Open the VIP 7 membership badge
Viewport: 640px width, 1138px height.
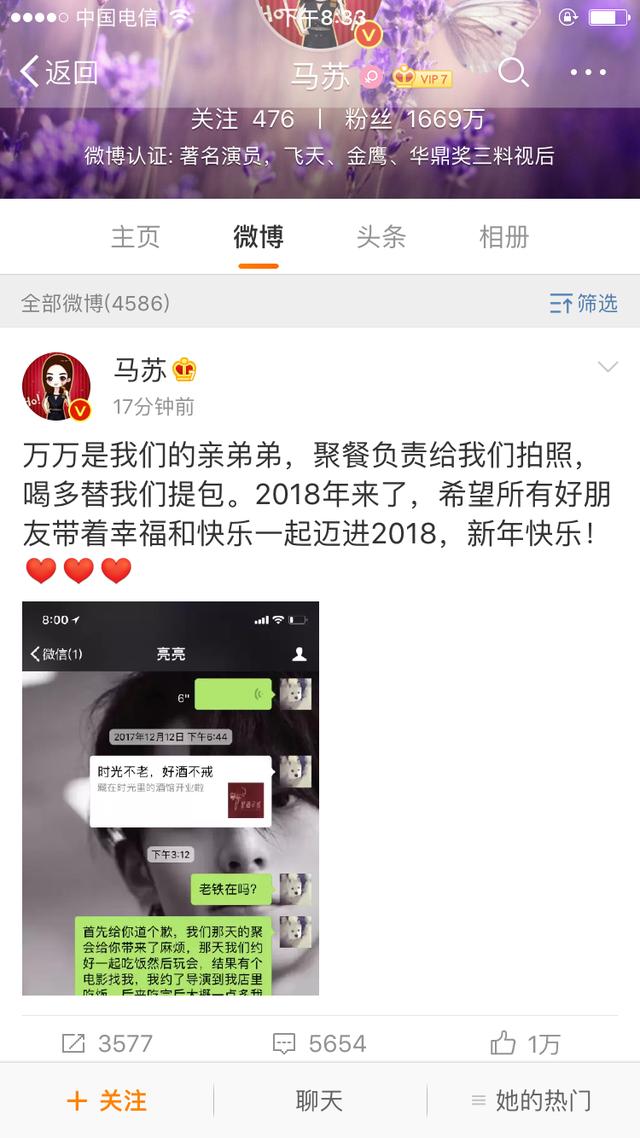(x=422, y=77)
